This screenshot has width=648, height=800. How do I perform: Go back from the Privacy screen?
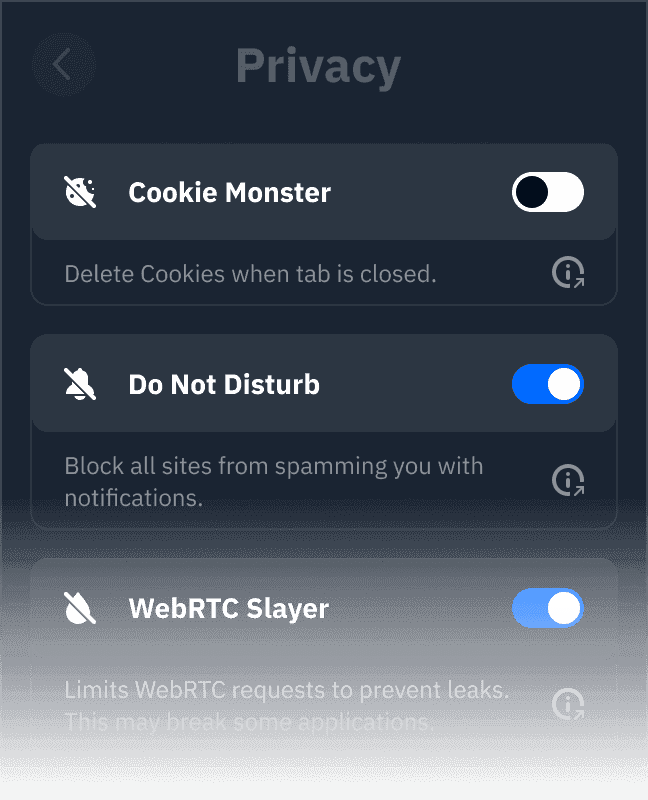[x=63, y=65]
